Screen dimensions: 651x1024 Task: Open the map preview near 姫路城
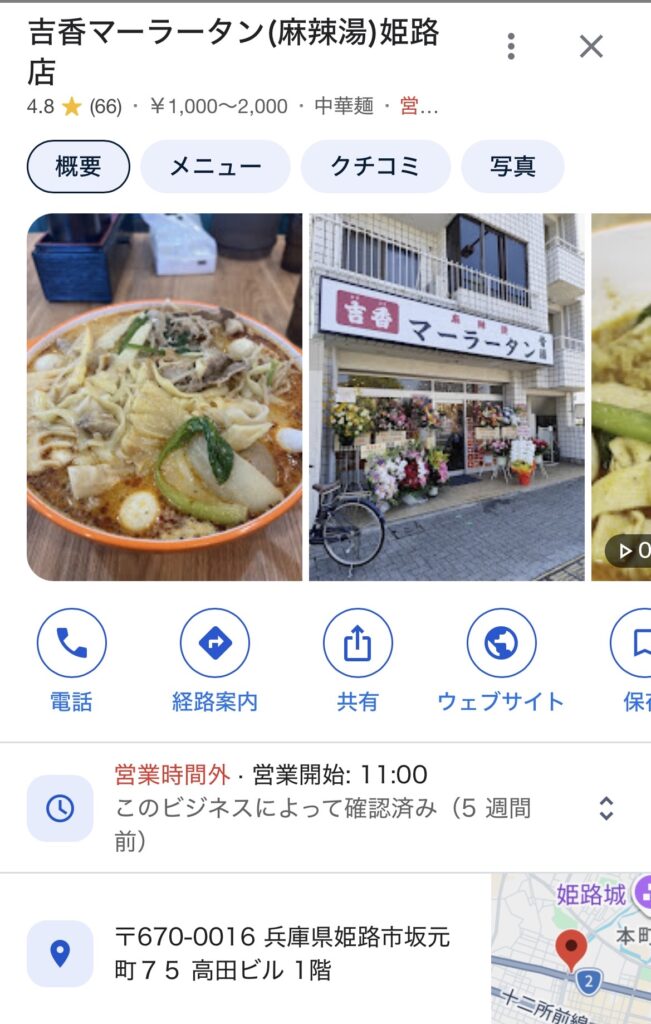point(571,949)
